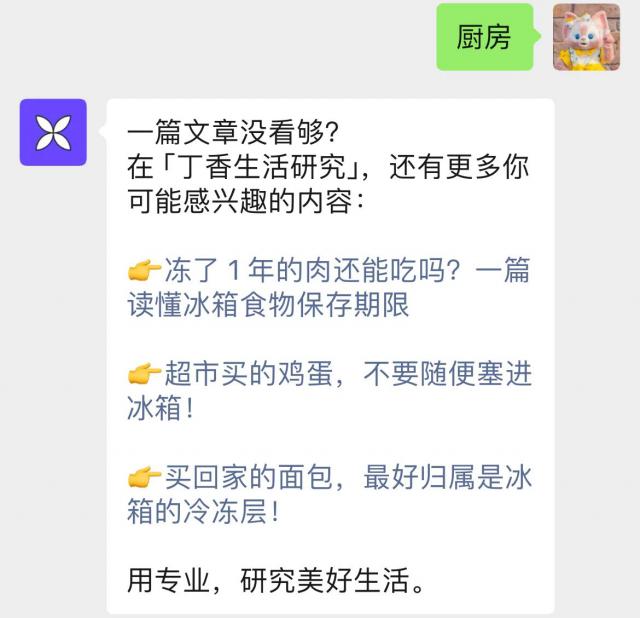Open my own profile avatar beside 厨房

[x=586, y=37]
